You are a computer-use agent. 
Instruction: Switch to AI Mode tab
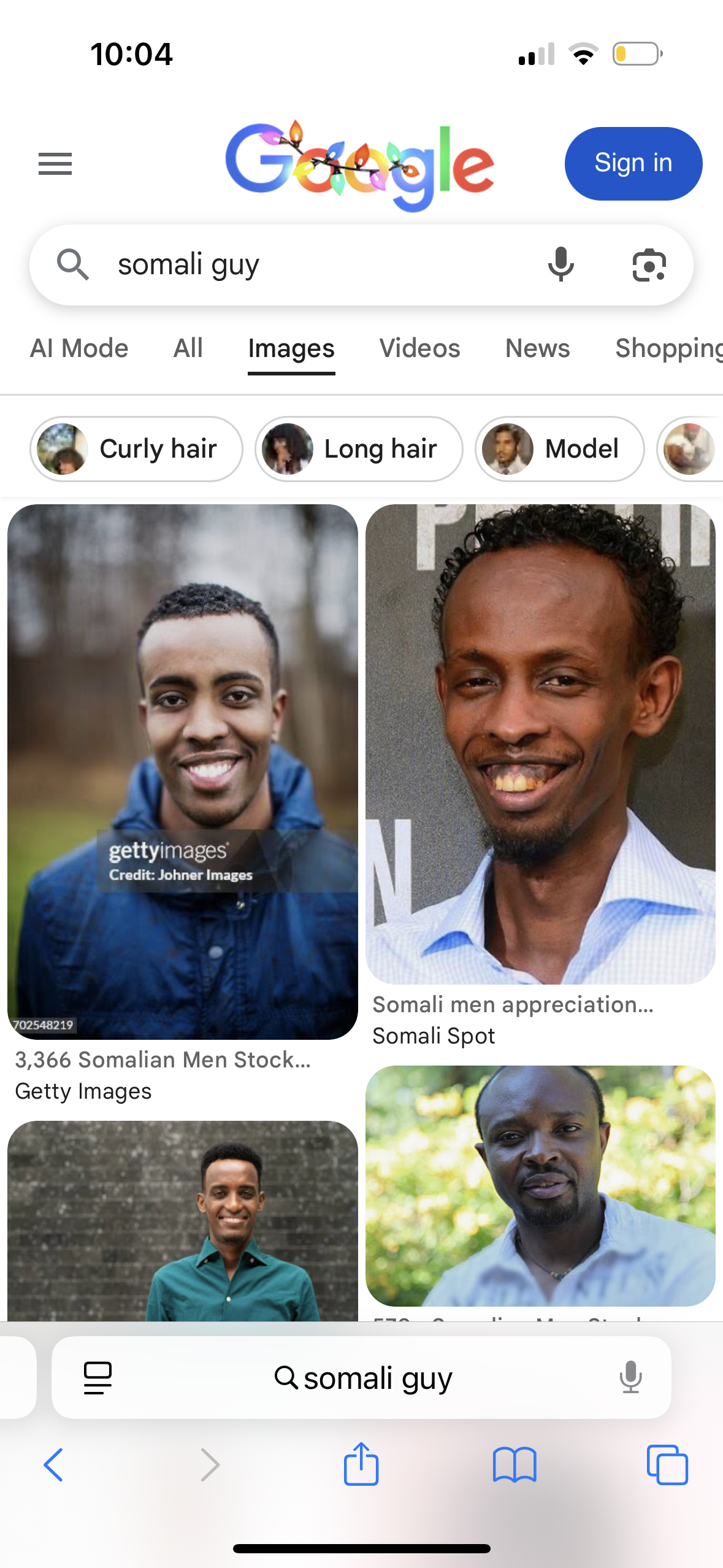(79, 348)
